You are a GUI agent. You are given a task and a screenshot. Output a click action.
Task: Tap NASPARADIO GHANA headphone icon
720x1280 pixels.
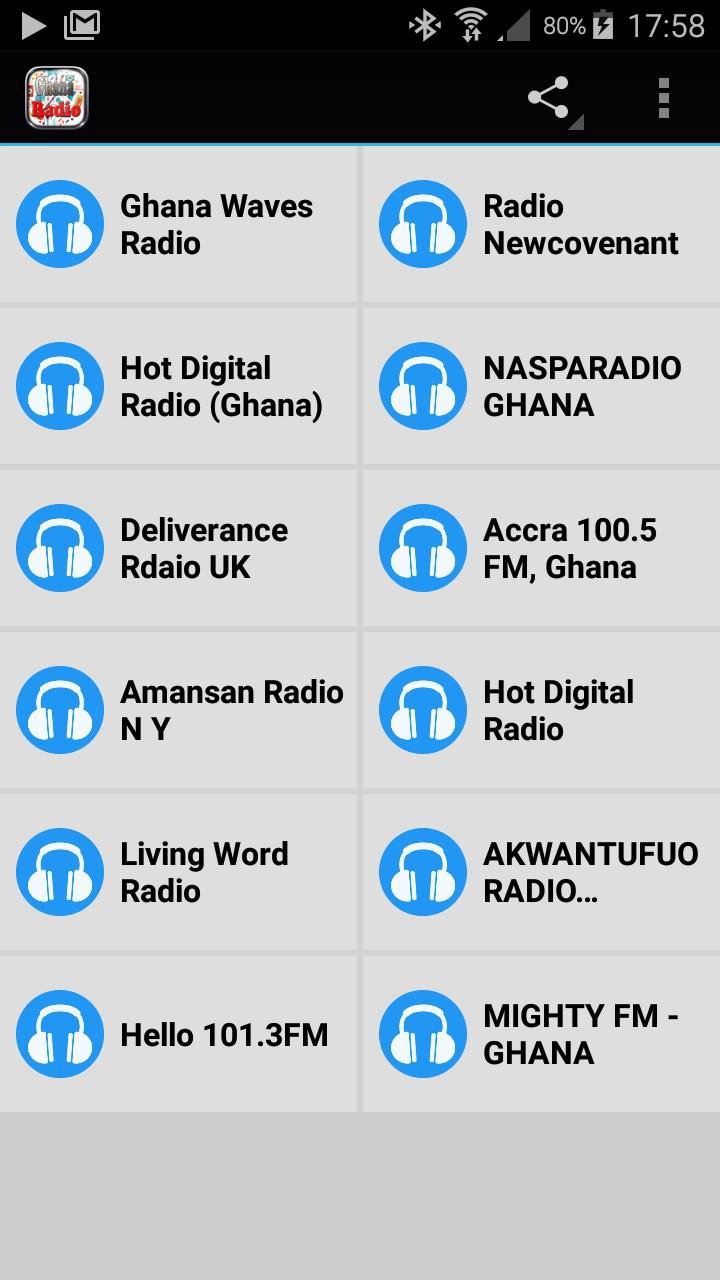tap(422, 386)
